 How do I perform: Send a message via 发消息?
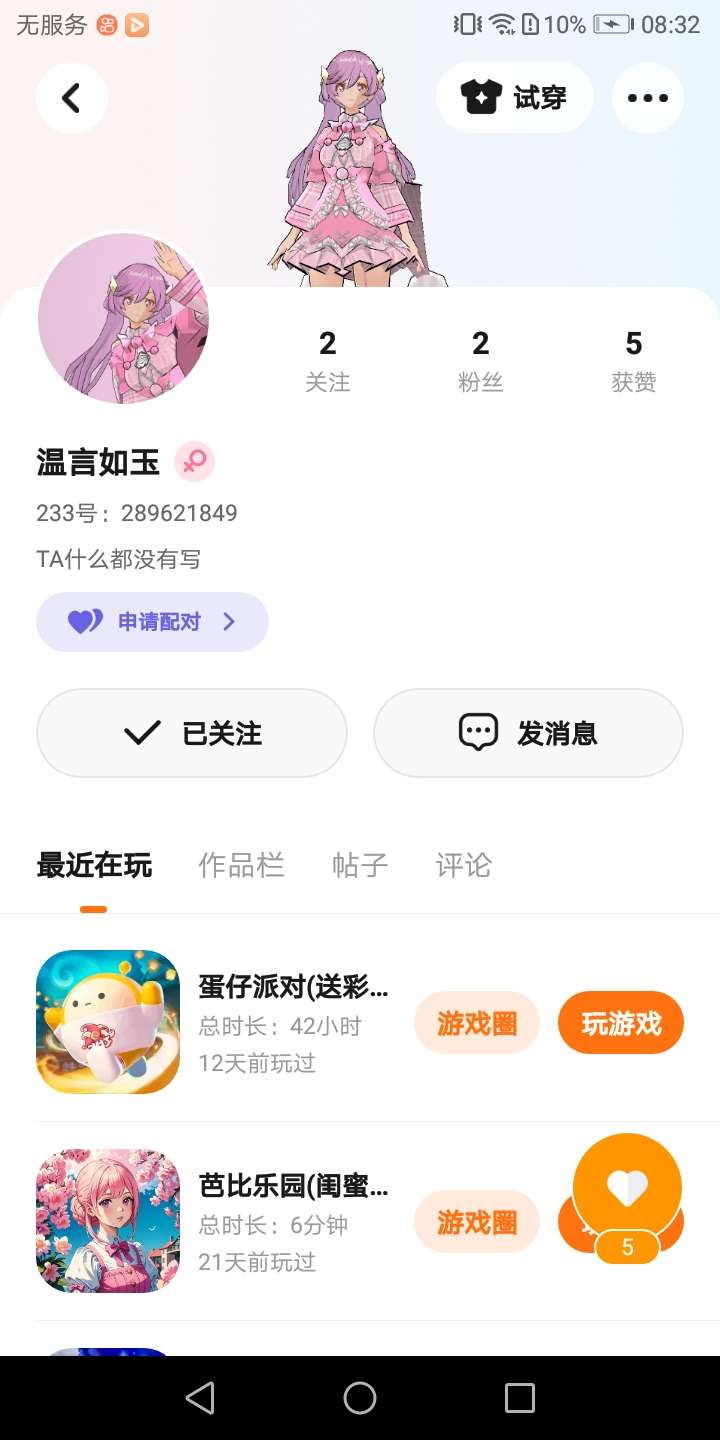[x=528, y=733]
